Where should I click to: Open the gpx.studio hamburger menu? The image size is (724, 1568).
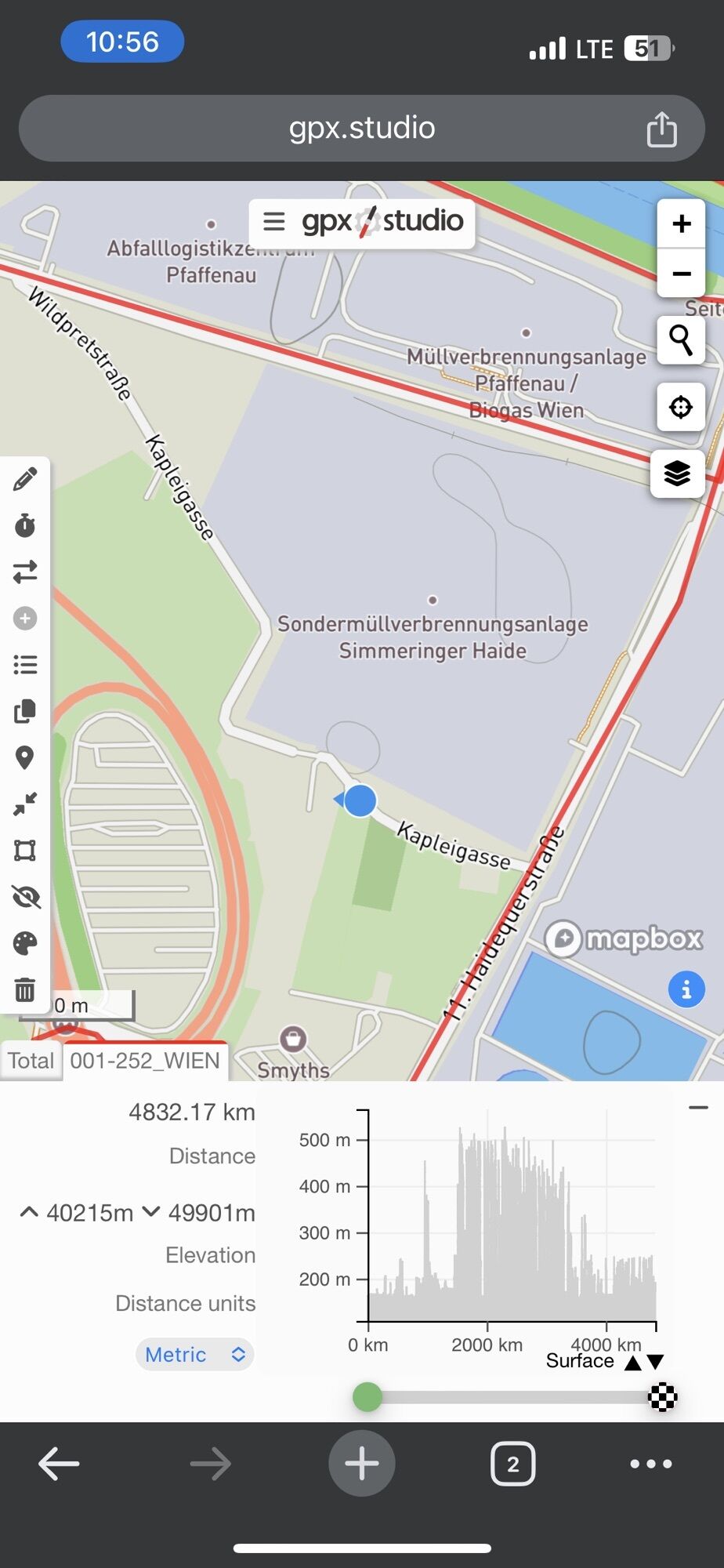tap(273, 222)
